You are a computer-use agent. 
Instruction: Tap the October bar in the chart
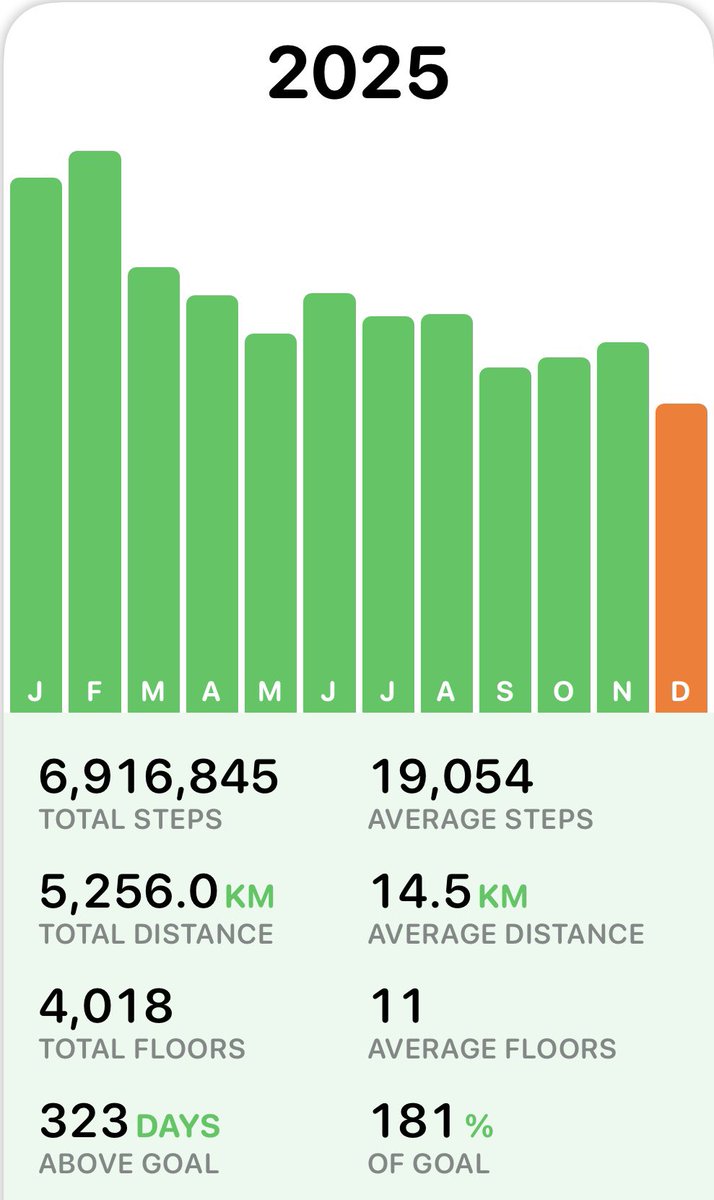(564, 535)
